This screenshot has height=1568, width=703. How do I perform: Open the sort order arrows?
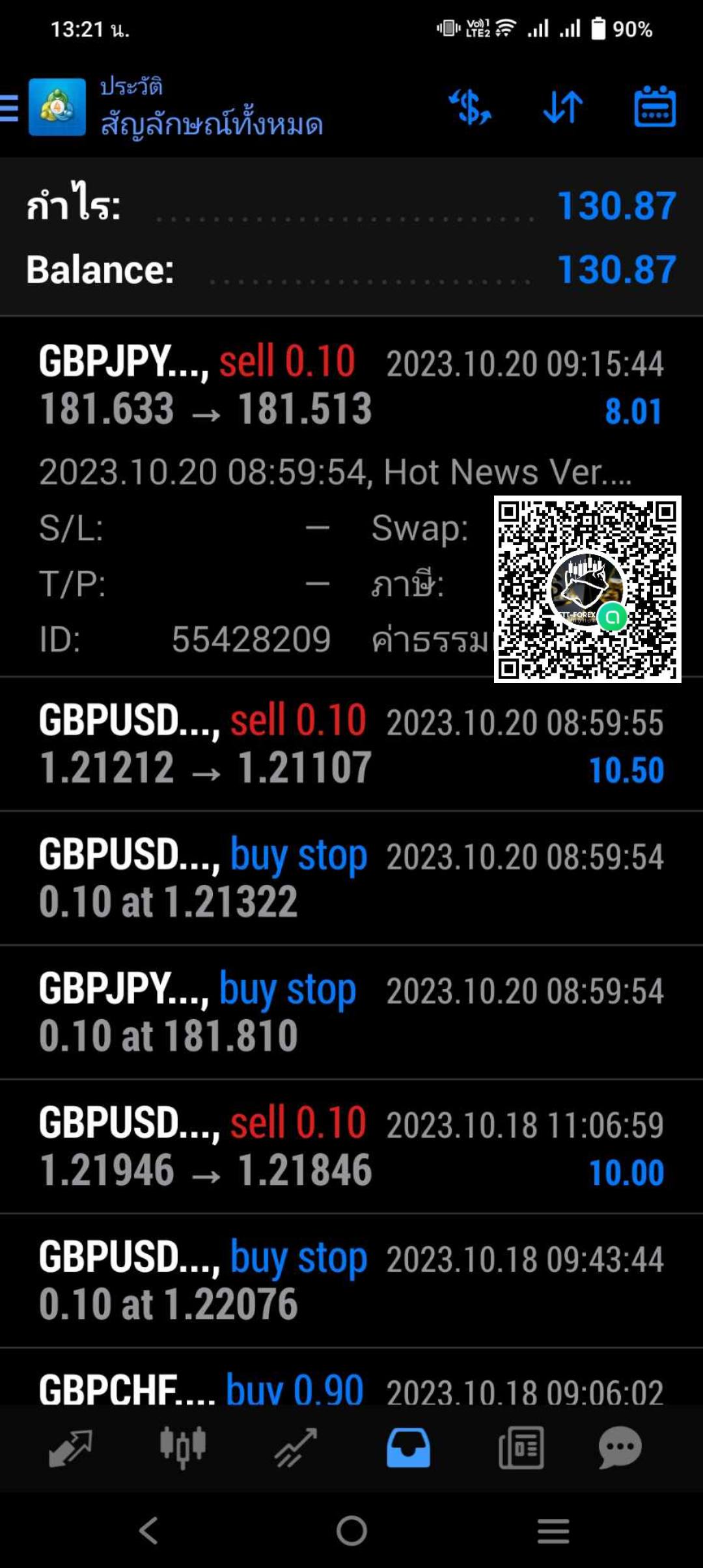click(x=563, y=107)
